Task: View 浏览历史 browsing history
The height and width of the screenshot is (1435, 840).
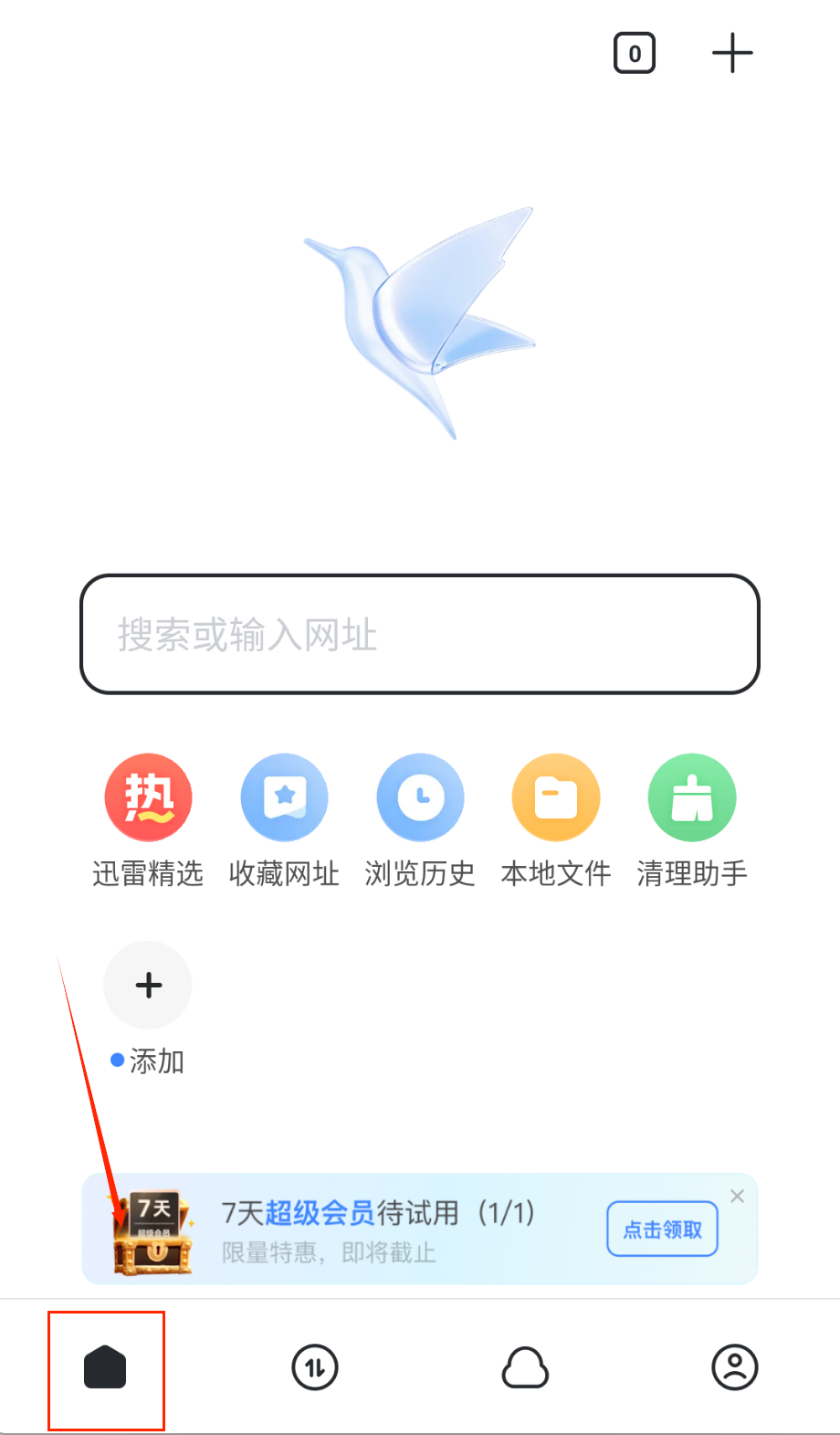Action: point(420,797)
